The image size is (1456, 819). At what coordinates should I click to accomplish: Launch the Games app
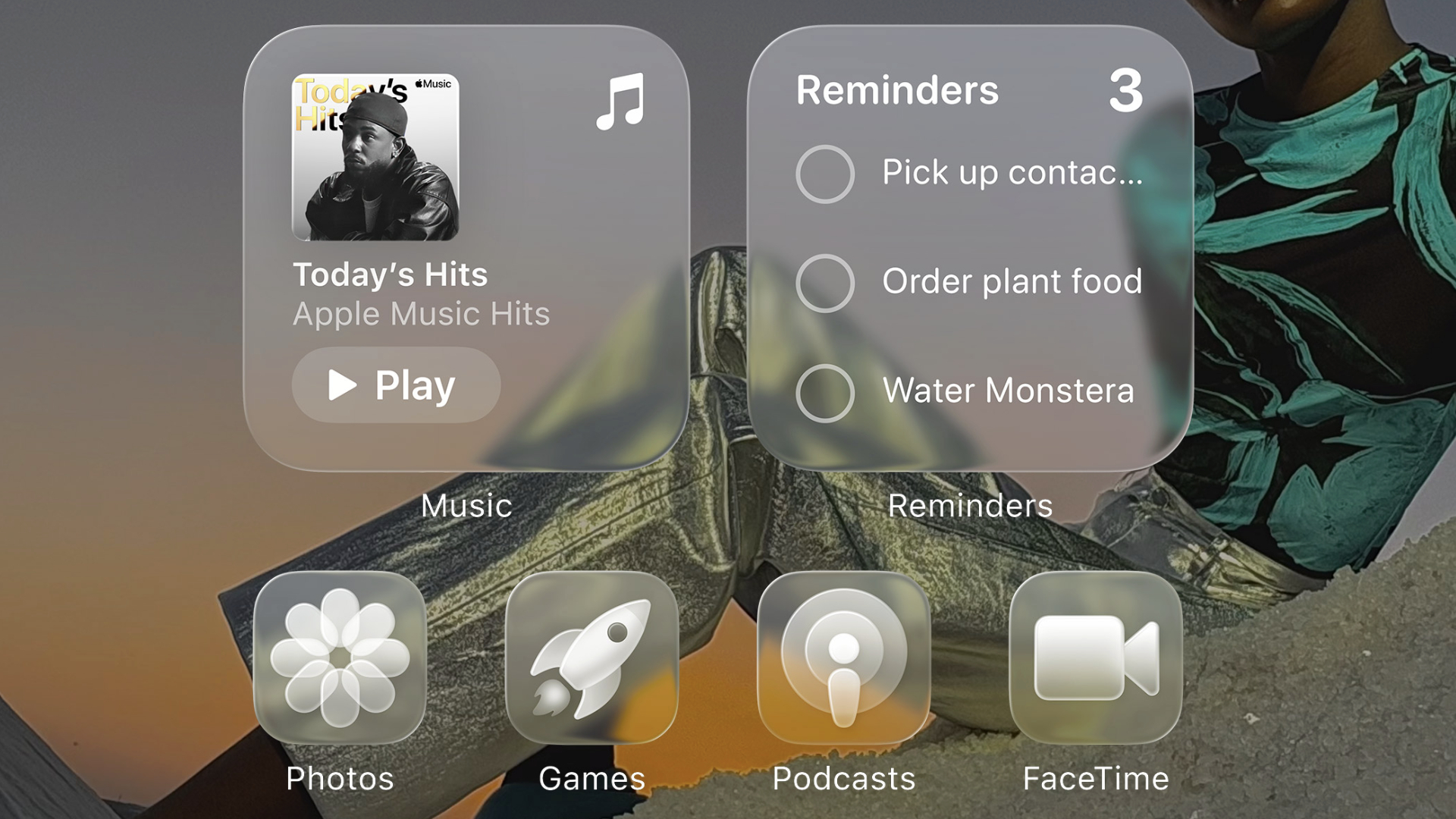[591, 657]
